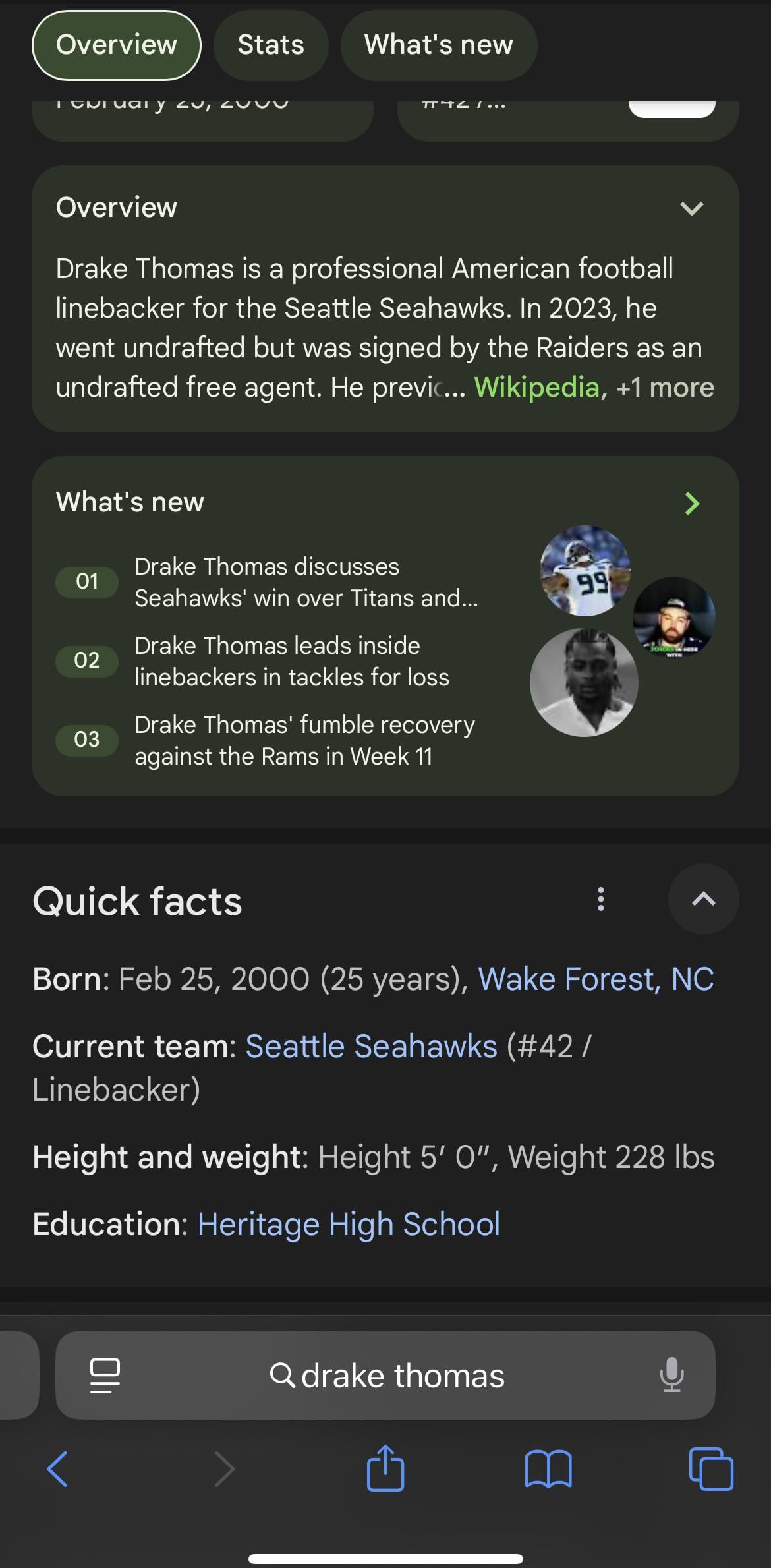This screenshot has width=771, height=1568.
Task: Collapse the Quick facts section
Action: click(703, 899)
